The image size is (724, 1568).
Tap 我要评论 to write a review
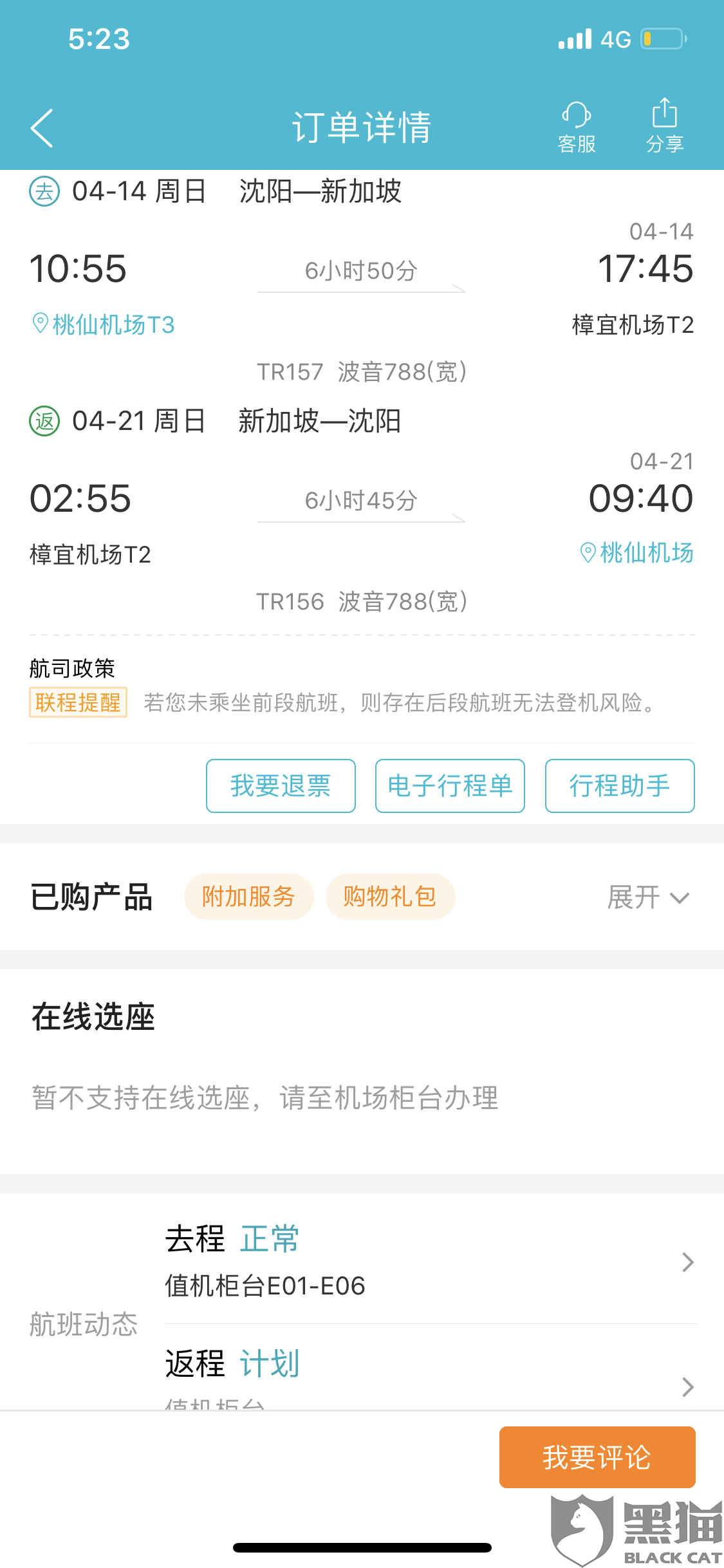597,1457
